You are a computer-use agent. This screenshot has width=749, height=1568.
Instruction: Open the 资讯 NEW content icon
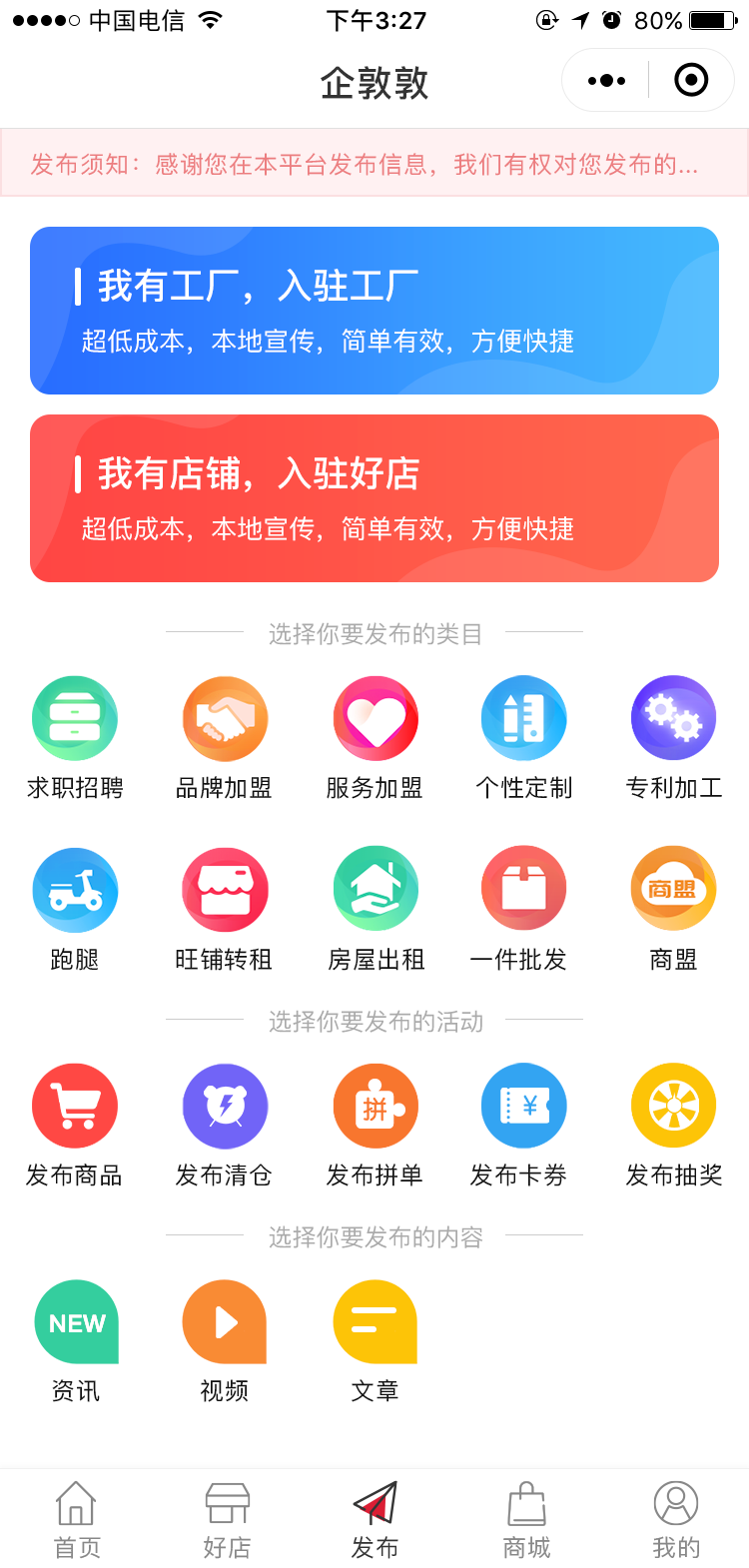pos(75,1321)
